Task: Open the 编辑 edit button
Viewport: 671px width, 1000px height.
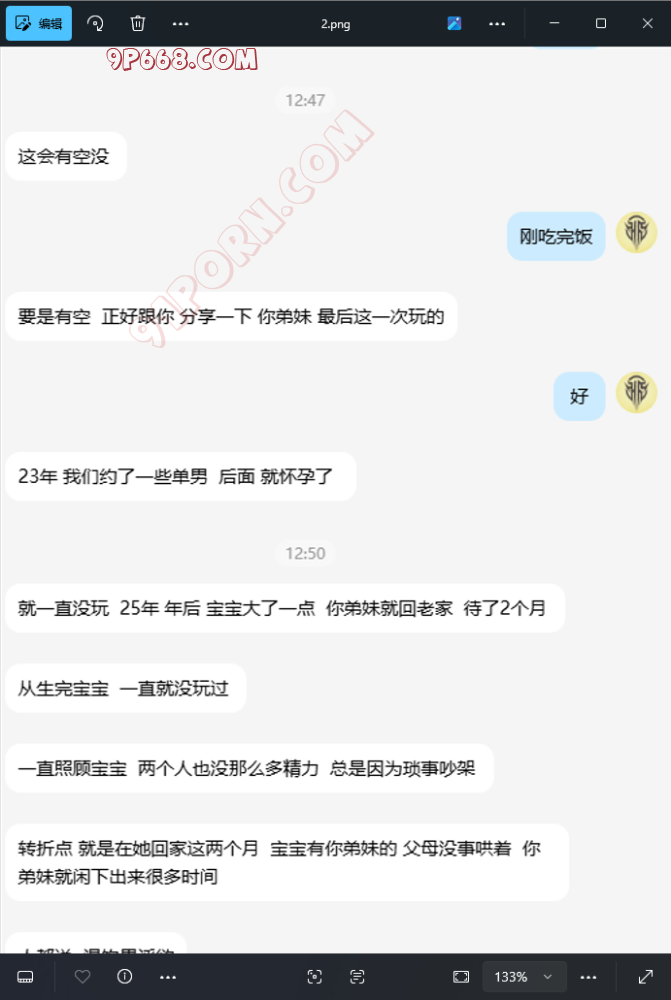Action: pos(39,23)
